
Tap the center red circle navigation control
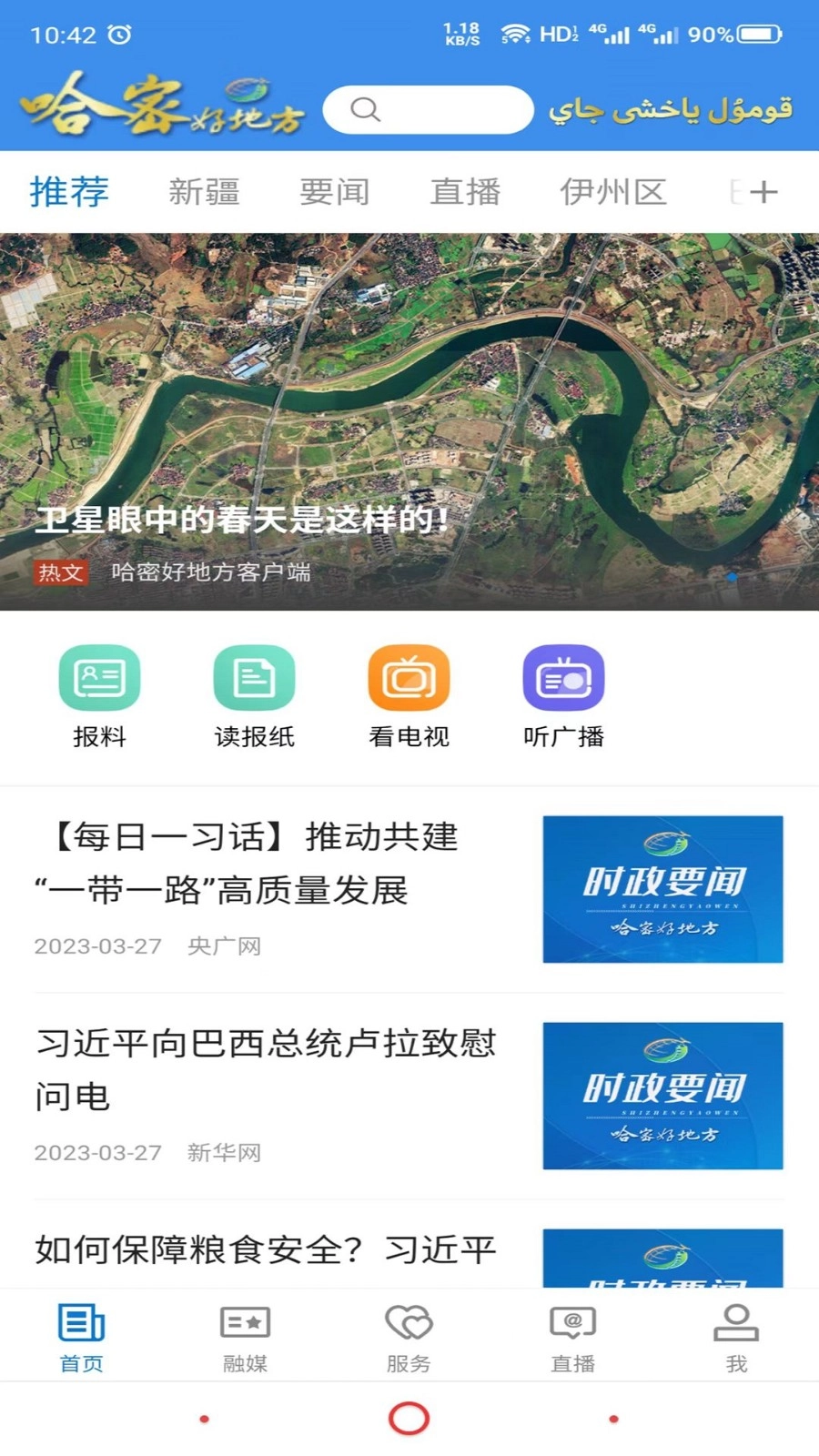409,1417
